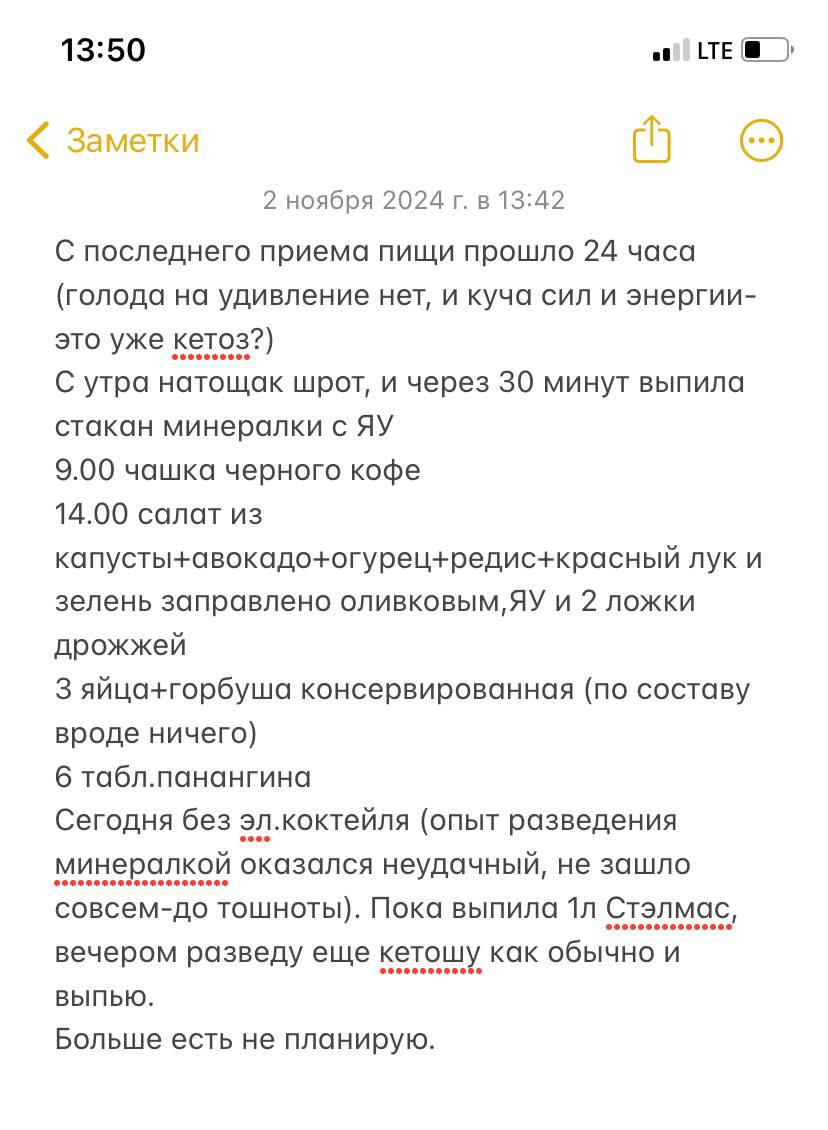The height and width of the screenshot is (1130, 828).
Task: Go back to Заметки list
Action: click(x=113, y=141)
